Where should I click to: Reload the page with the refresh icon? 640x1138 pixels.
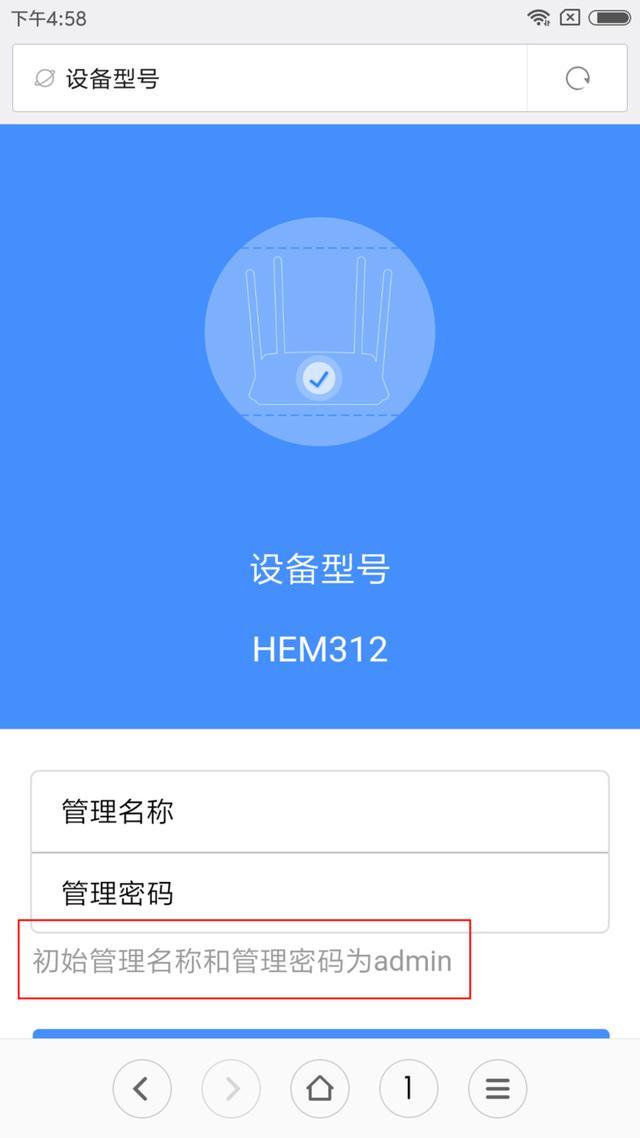click(x=578, y=78)
